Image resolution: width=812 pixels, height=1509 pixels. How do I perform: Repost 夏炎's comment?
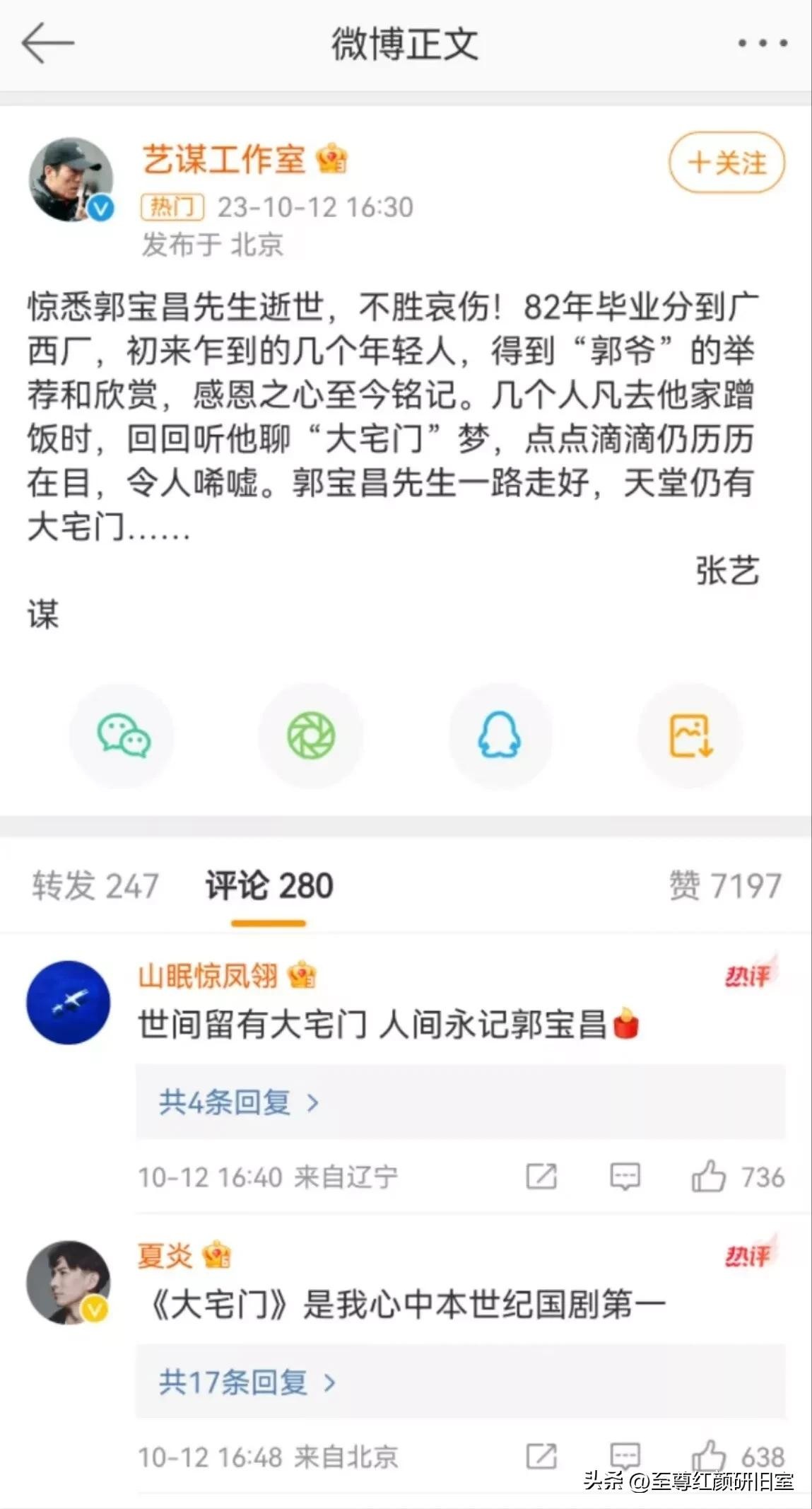(x=541, y=1457)
